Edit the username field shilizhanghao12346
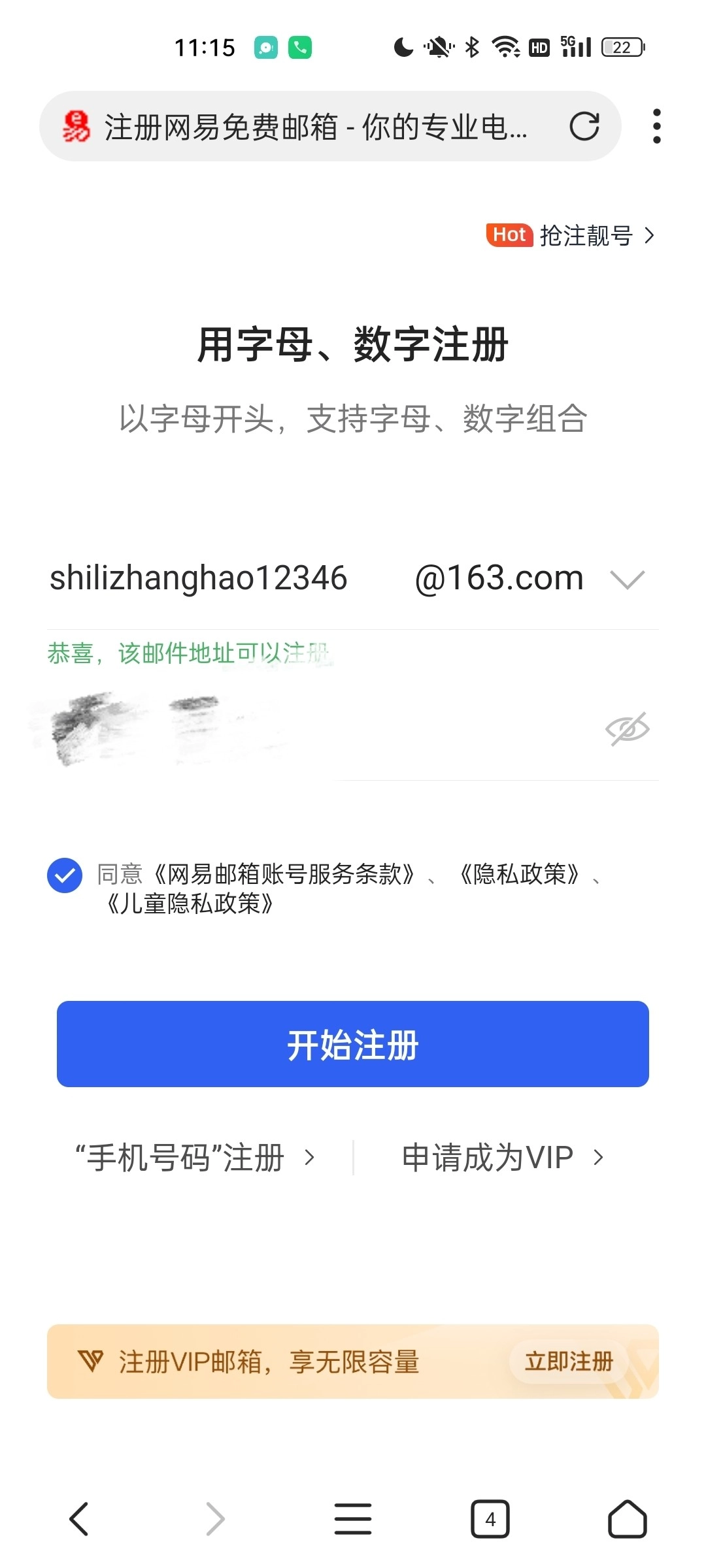706x1568 pixels. [x=199, y=578]
